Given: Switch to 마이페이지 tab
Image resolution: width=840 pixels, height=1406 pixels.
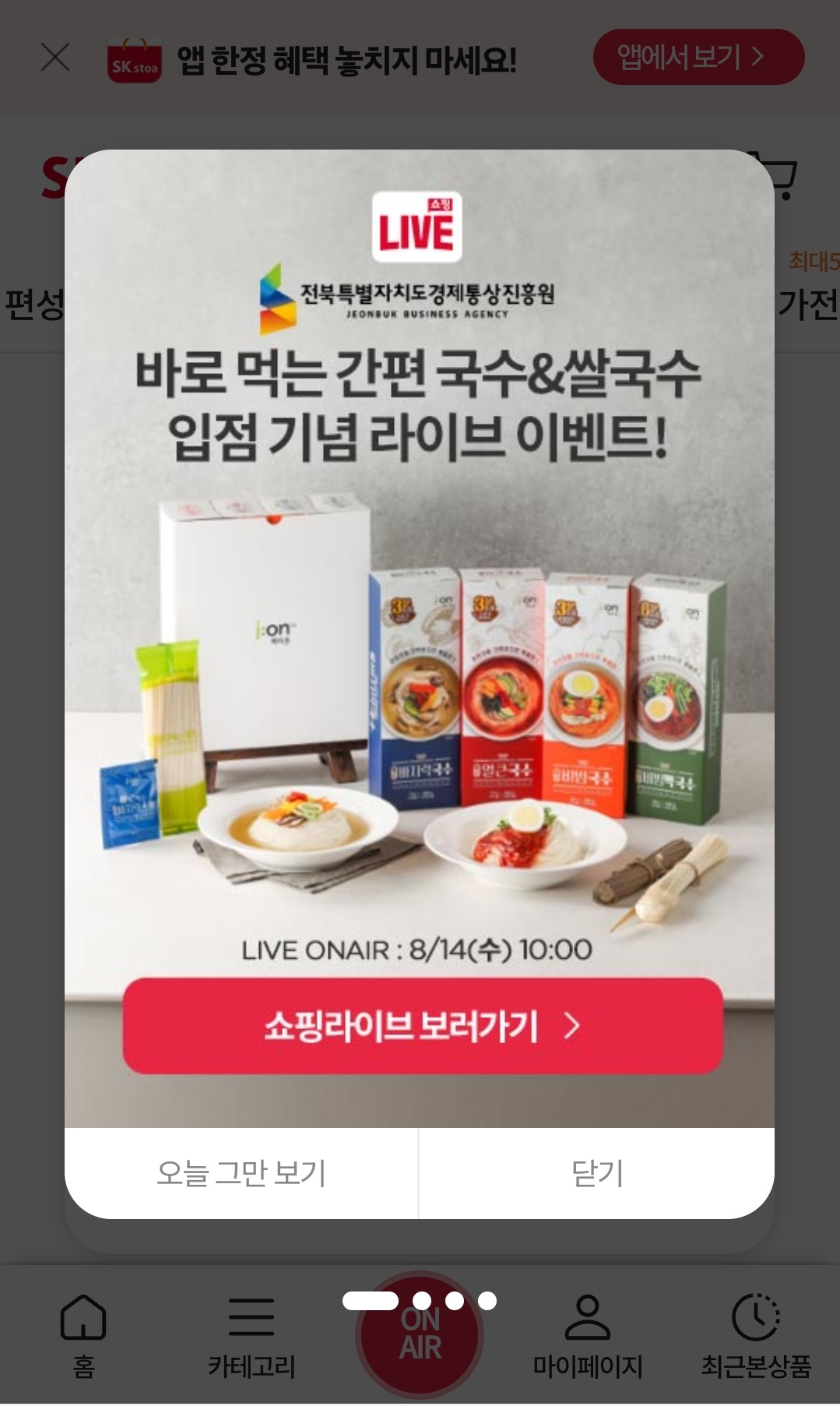Looking at the screenshot, I should click(588, 1335).
